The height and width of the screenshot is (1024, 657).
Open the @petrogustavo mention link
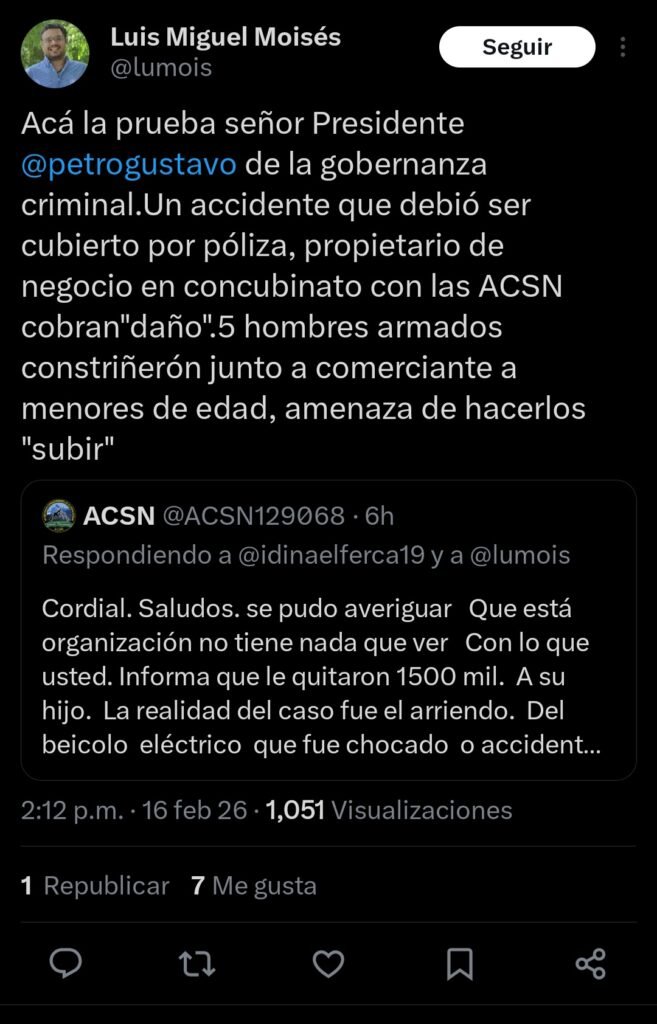tap(128, 163)
